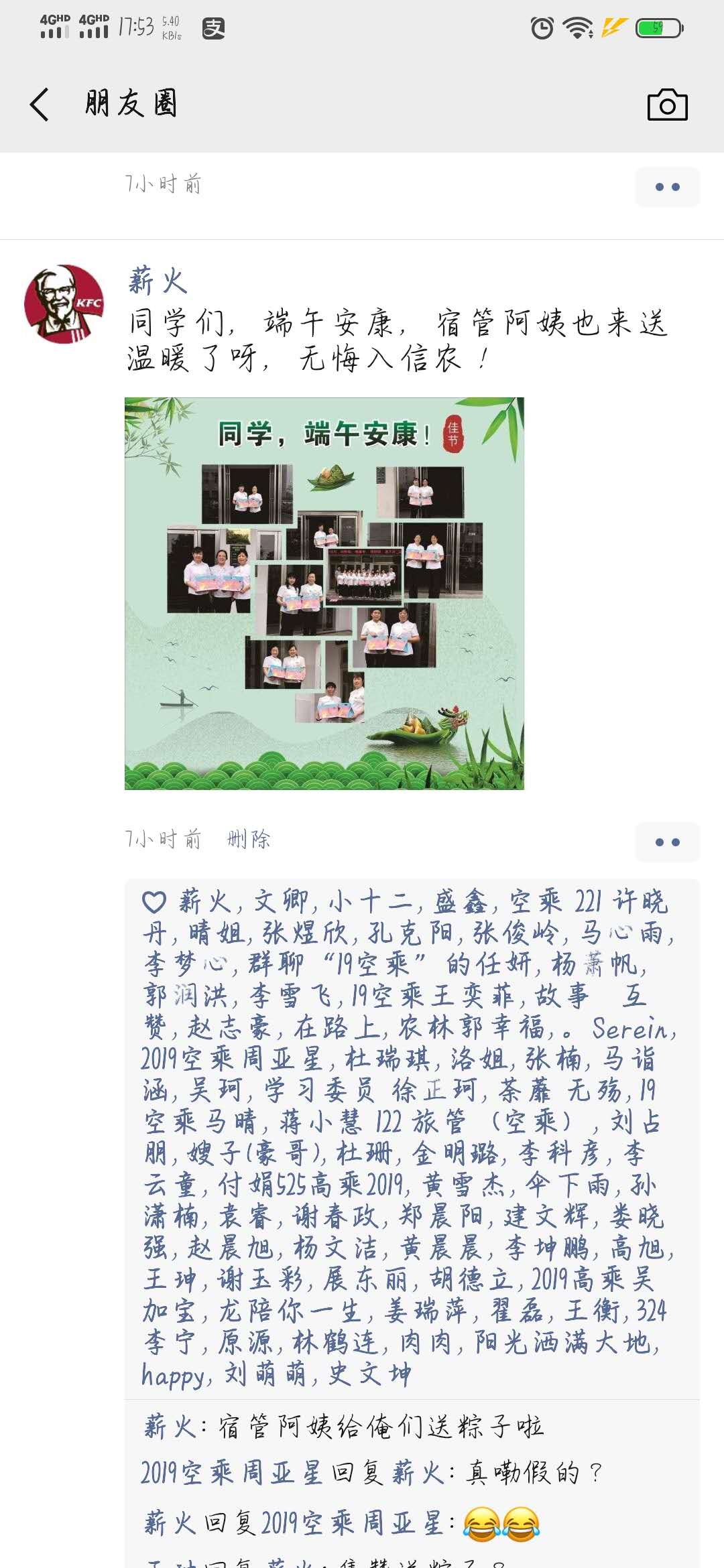Open 薪火's profile avatar
The image size is (724, 1568).
(64, 304)
